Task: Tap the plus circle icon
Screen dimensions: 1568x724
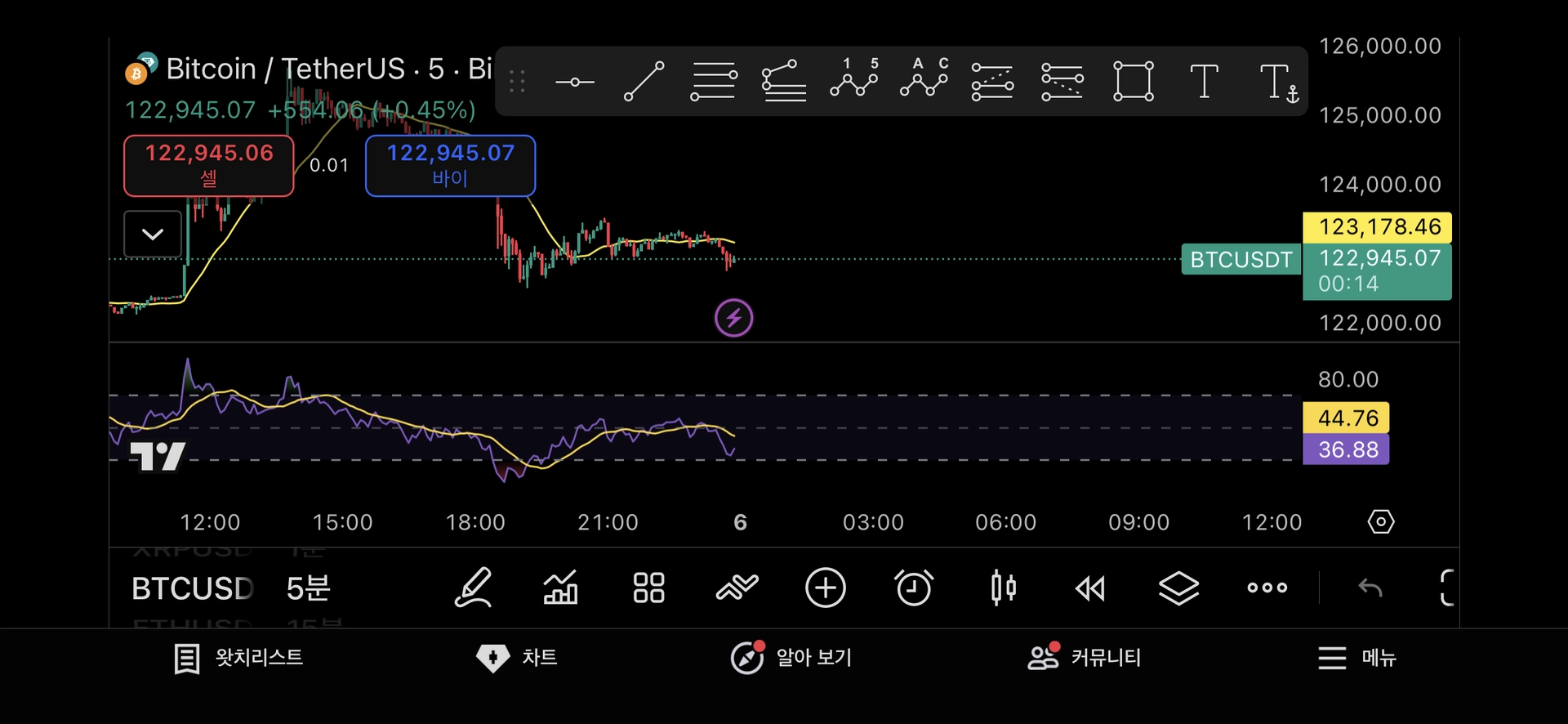Action: (825, 588)
